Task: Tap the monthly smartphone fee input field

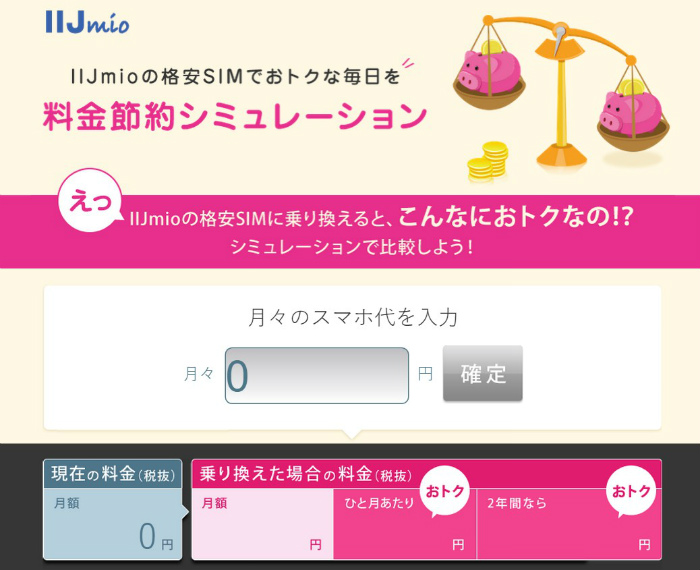Action: point(317,375)
